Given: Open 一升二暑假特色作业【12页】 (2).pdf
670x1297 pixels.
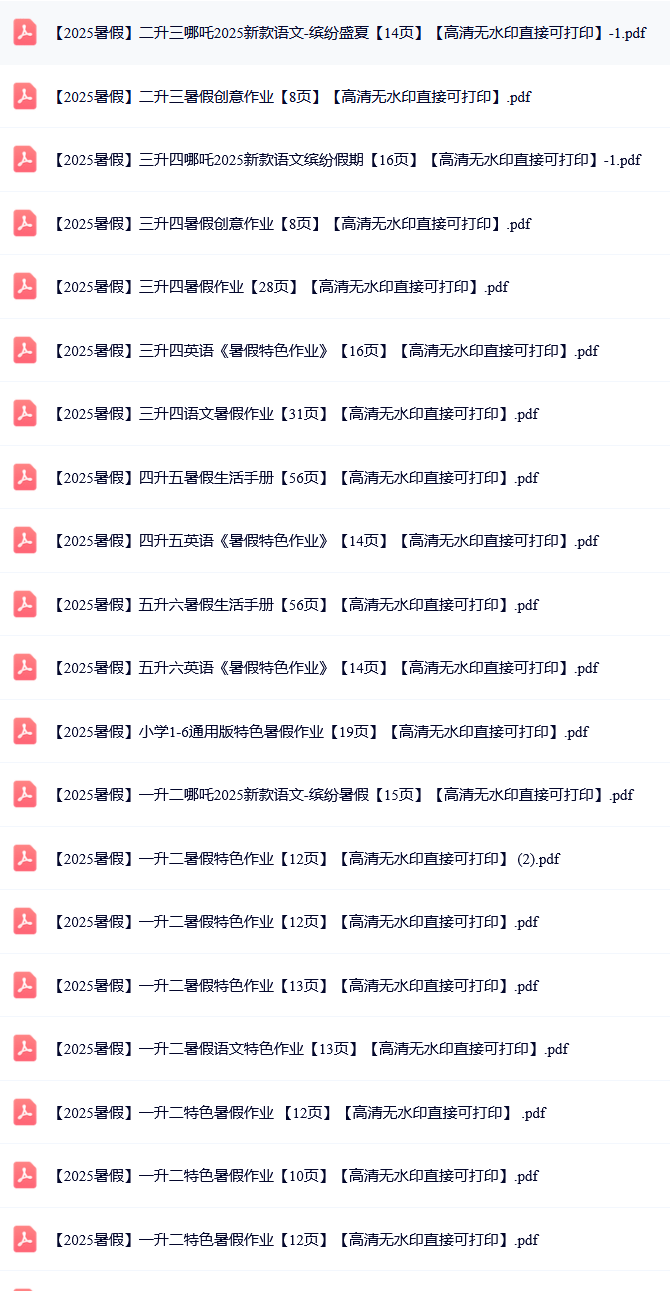Looking at the screenshot, I should pyautogui.click(x=306, y=859).
